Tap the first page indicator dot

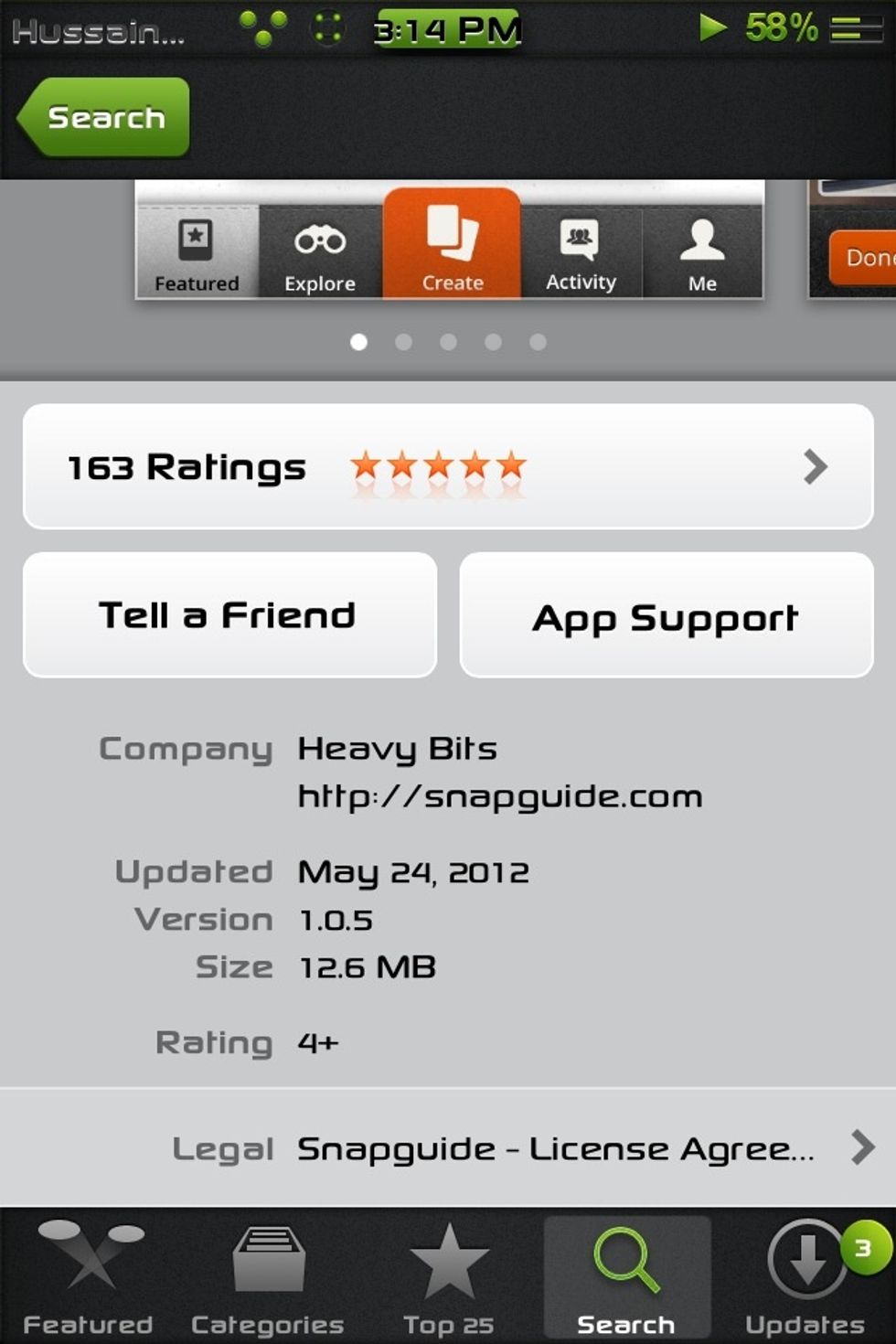(x=359, y=341)
